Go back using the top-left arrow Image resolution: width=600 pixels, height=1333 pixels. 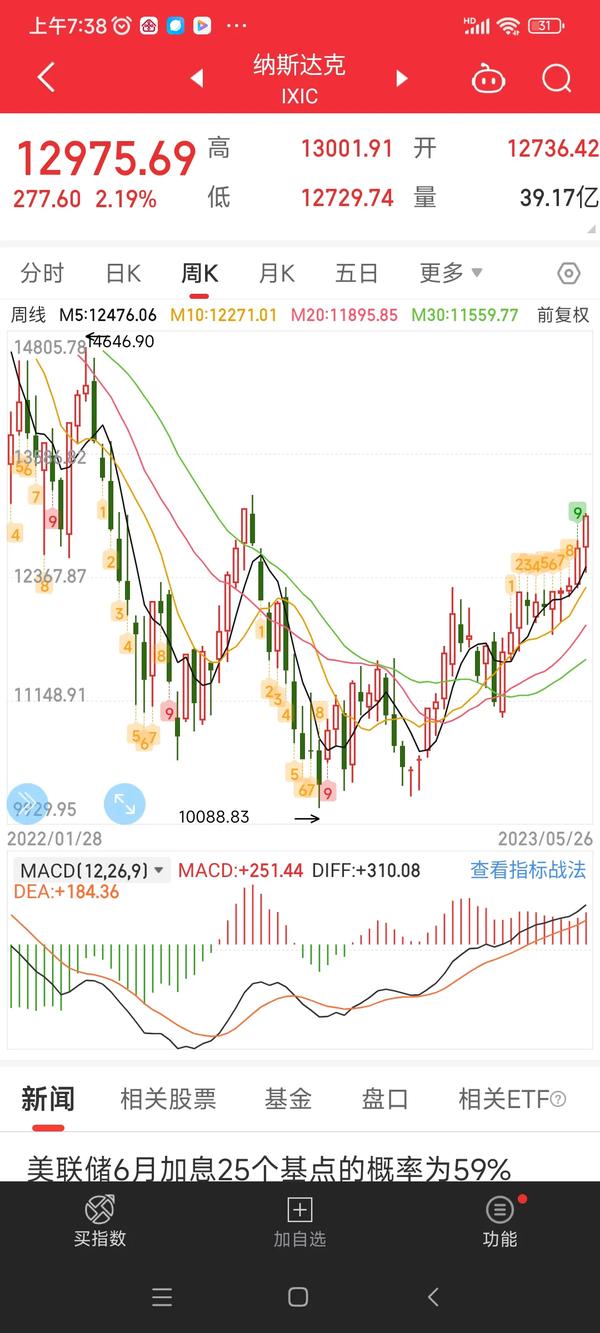46,78
